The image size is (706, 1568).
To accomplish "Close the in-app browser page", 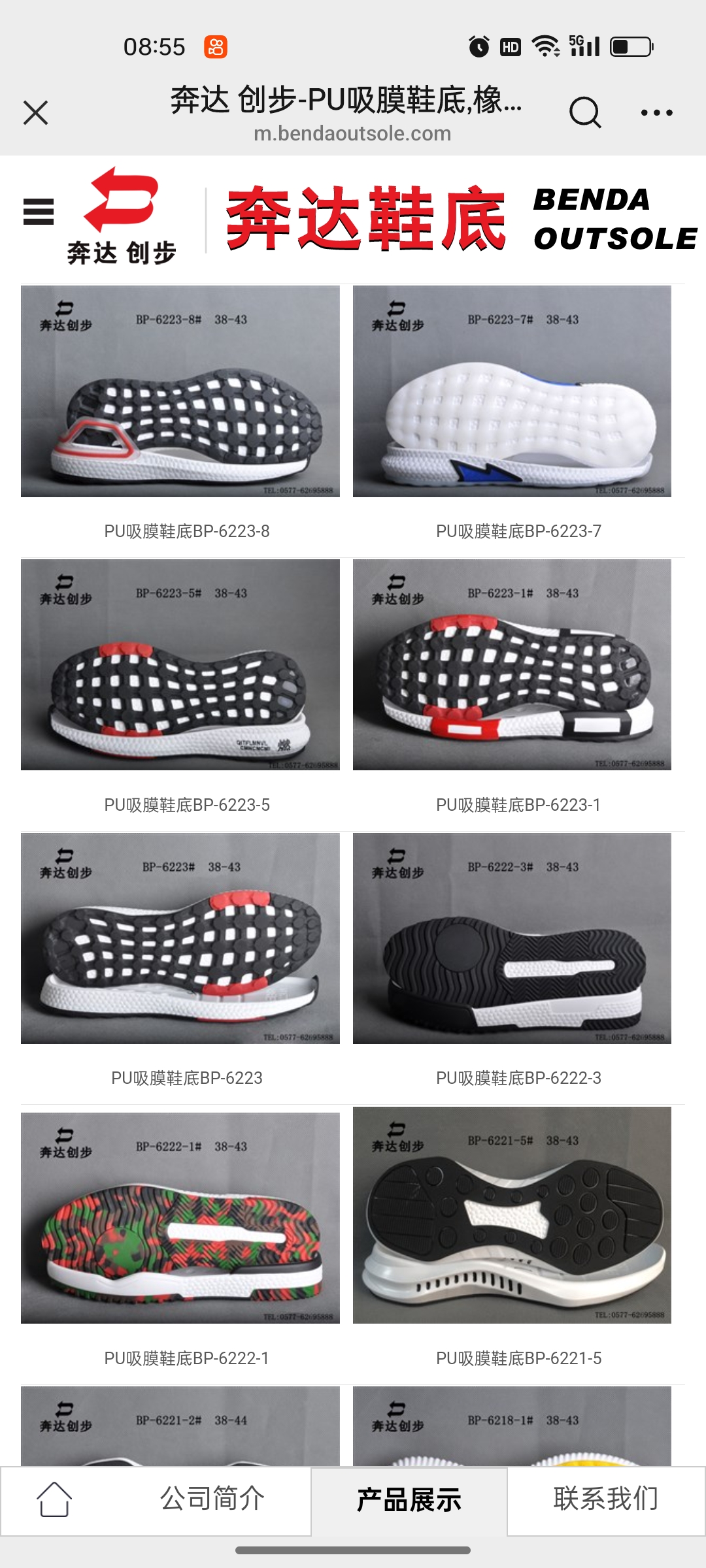I will point(36,113).
